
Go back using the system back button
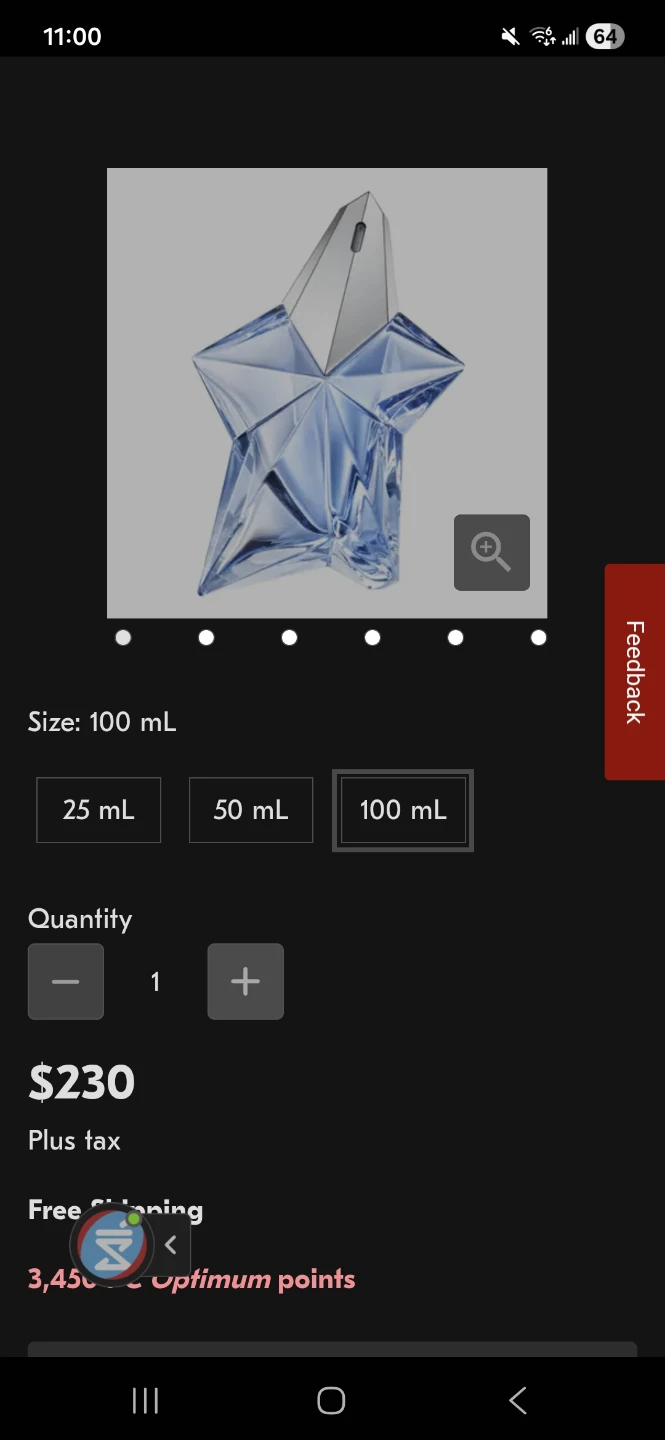[x=517, y=1400]
